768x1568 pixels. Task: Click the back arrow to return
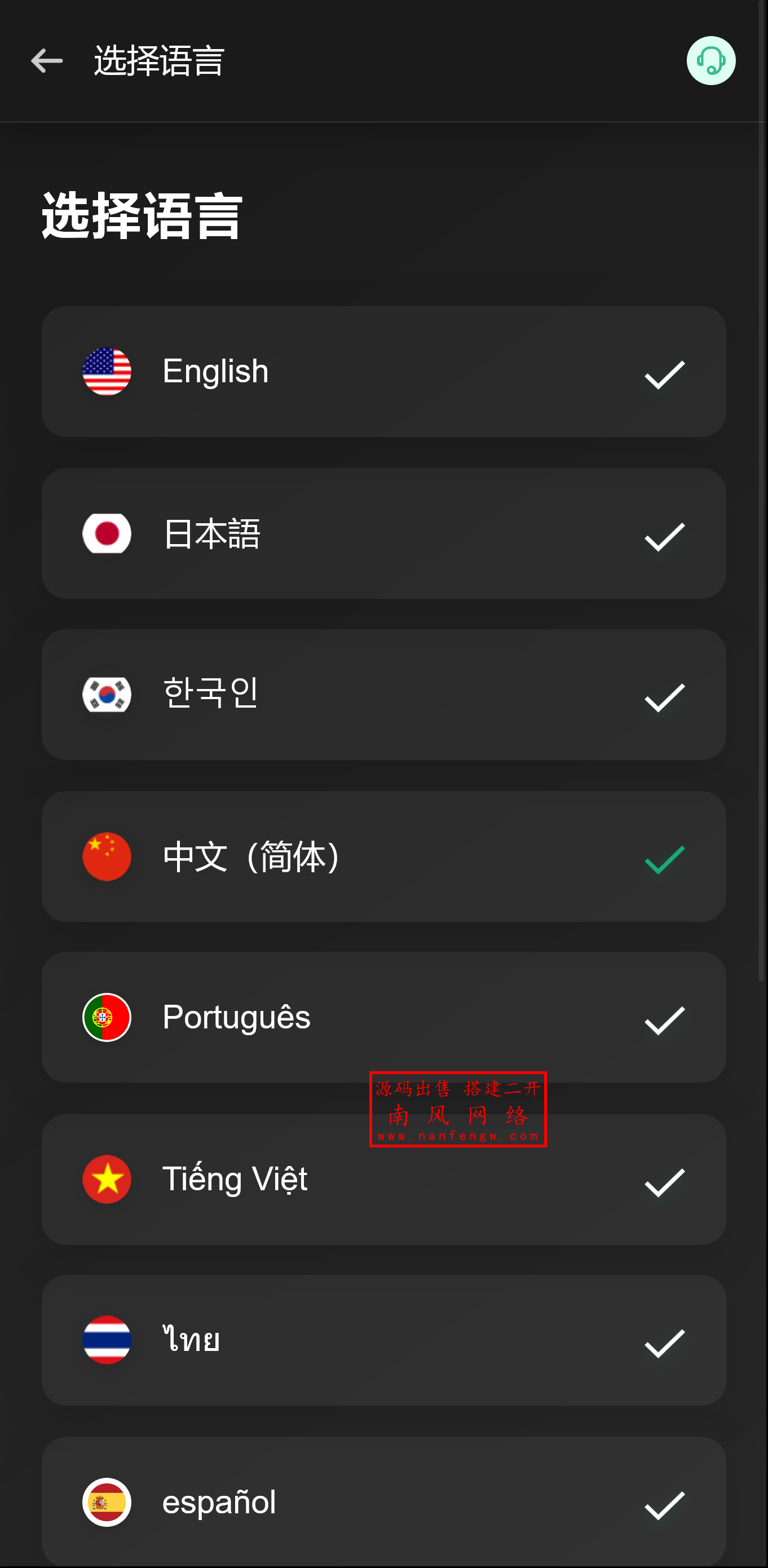pos(46,60)
